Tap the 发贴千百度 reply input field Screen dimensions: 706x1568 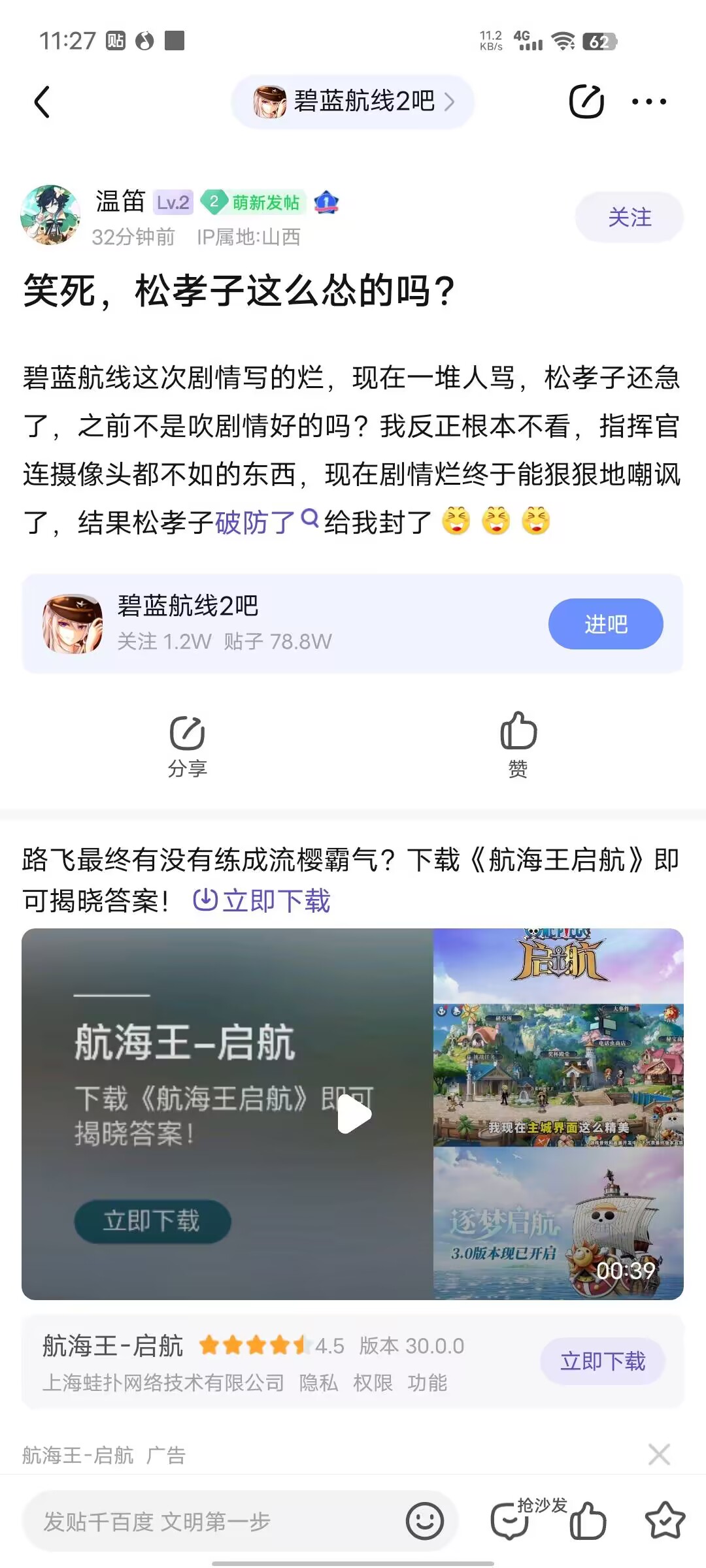(x=216, y=1522)
